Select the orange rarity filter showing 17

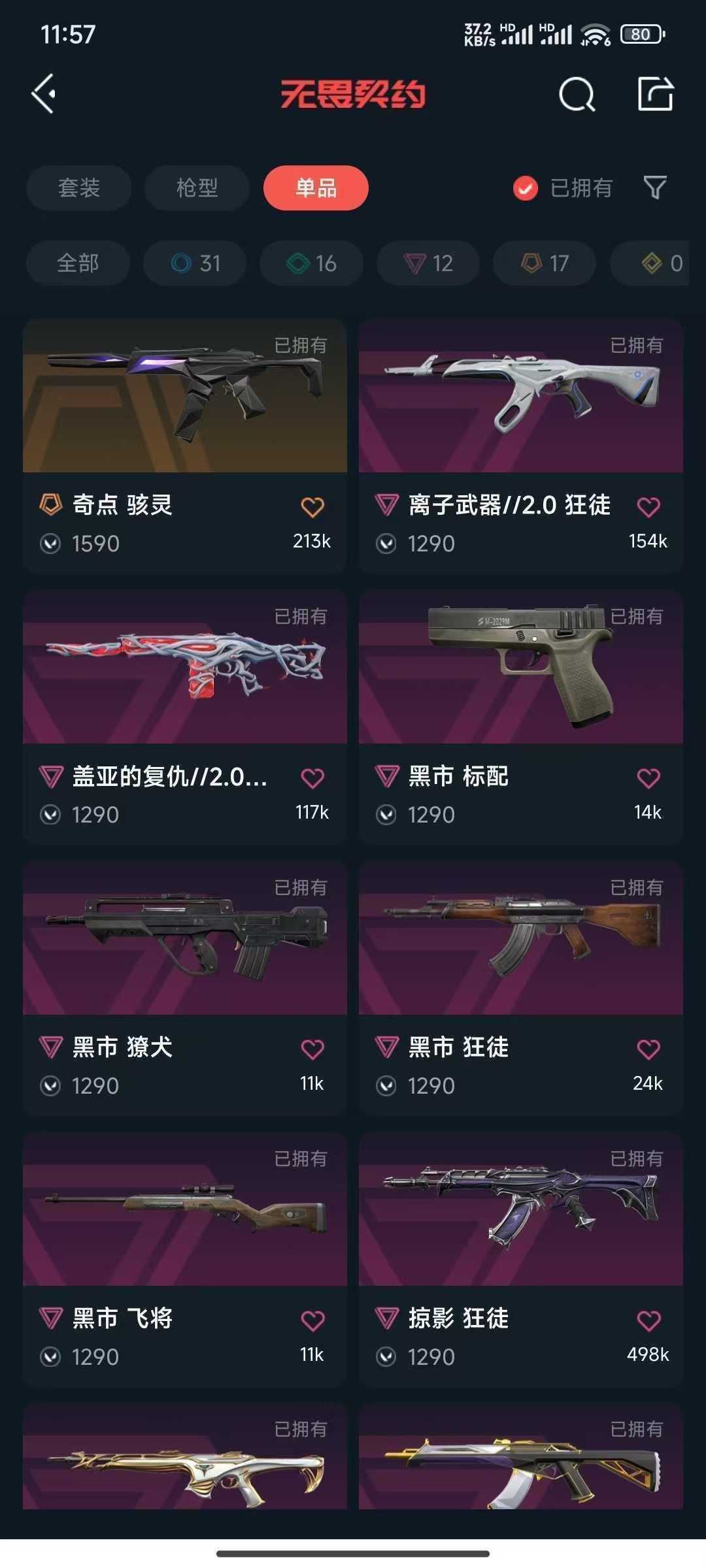coord(543,263)
